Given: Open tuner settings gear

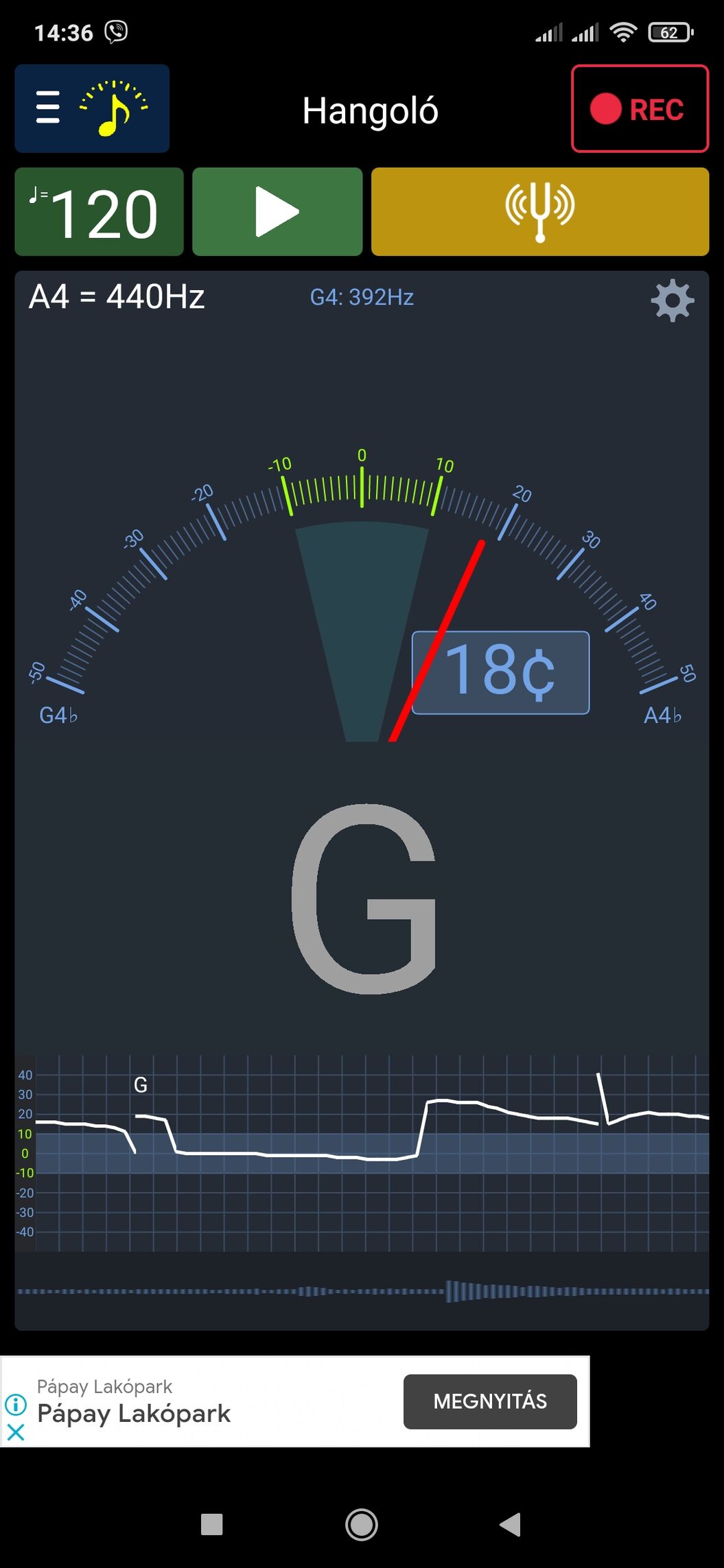Looking at the screenshot, I should (x=672, y=300).
